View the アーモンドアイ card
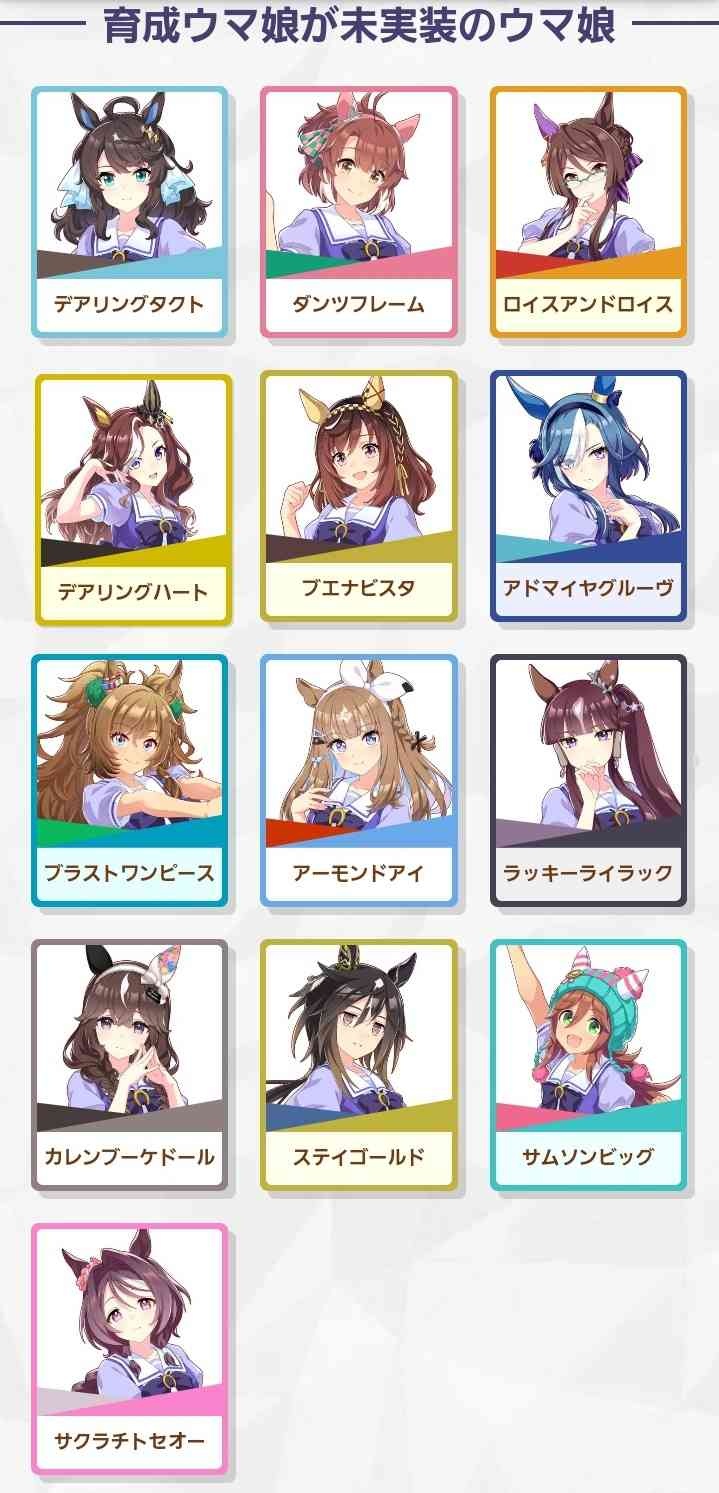 point(359,780)
